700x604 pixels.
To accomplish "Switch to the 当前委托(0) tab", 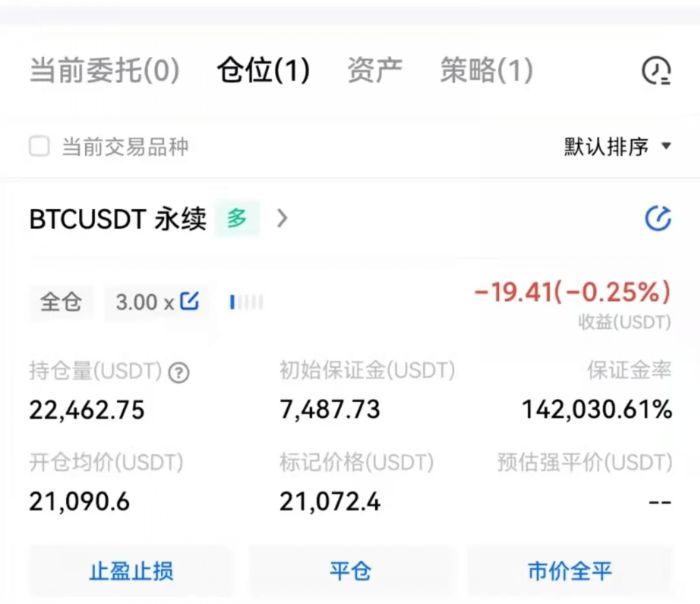I will [104, 70].
